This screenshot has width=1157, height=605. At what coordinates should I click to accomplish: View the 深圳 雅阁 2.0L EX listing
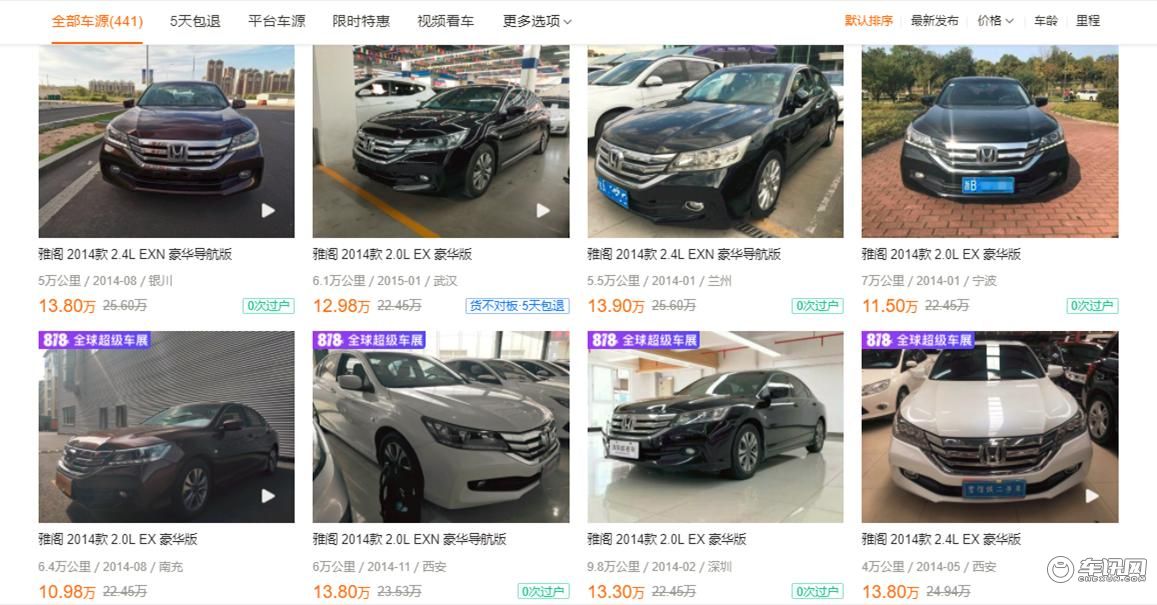[x=666, y=539]
